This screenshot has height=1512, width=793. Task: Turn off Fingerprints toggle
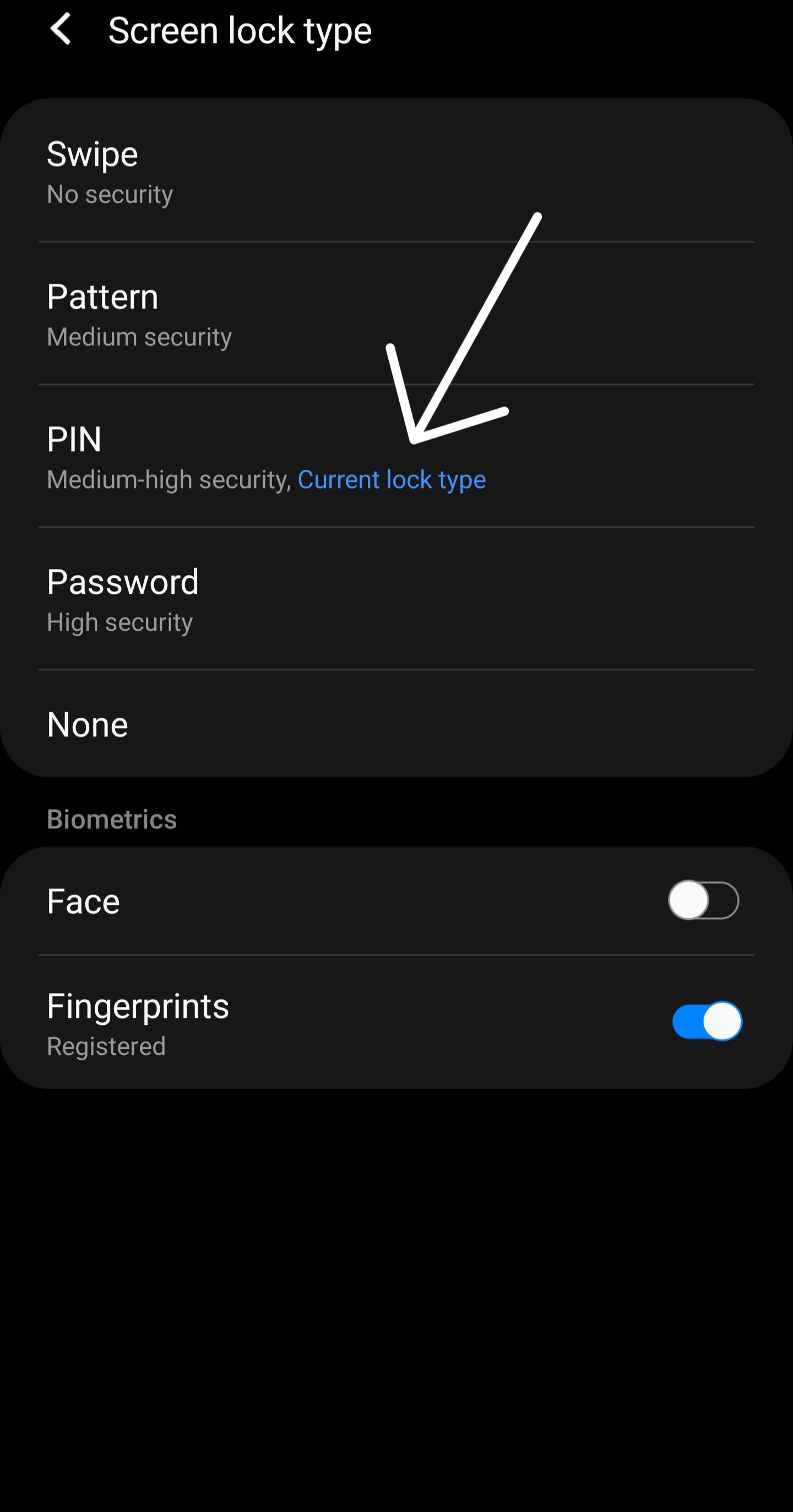pos(707,1021)
